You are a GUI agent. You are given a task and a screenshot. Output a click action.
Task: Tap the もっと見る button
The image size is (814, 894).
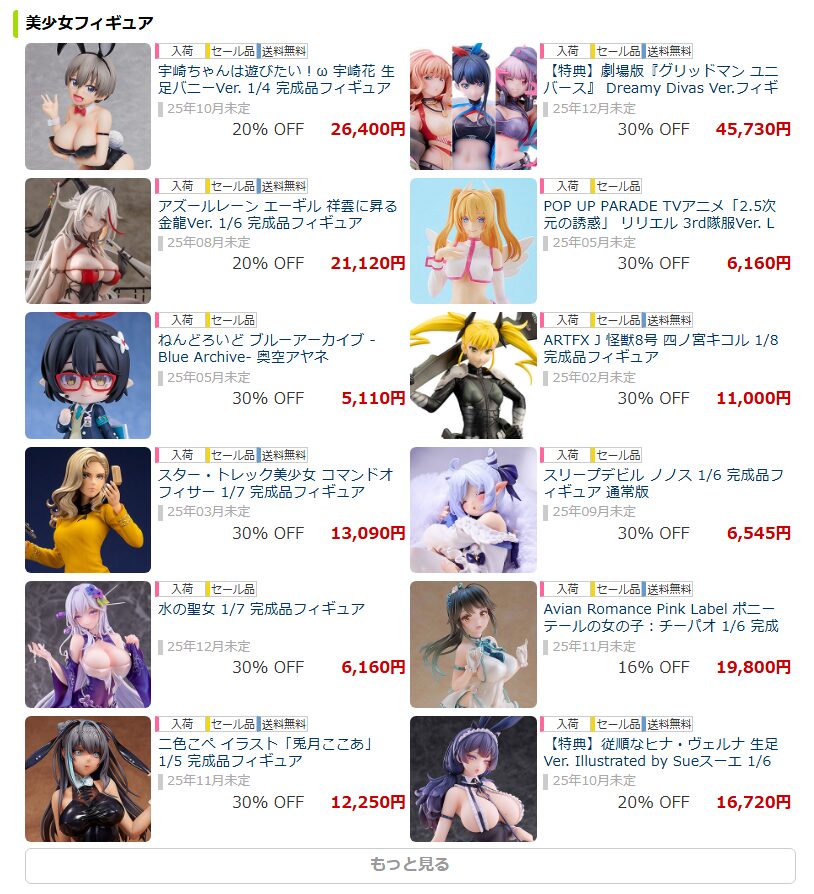(x=410, y=865)
